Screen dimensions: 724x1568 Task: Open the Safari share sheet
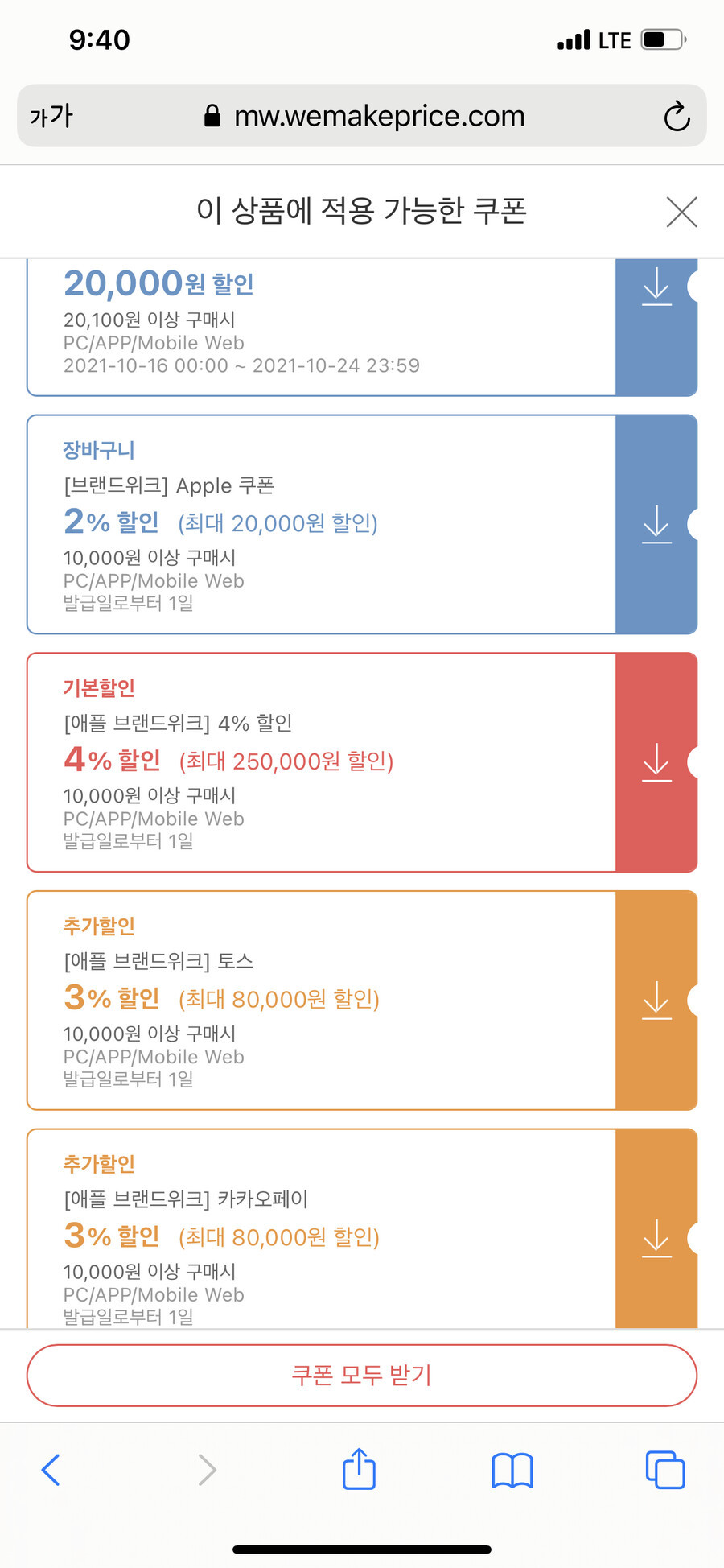359,1468
